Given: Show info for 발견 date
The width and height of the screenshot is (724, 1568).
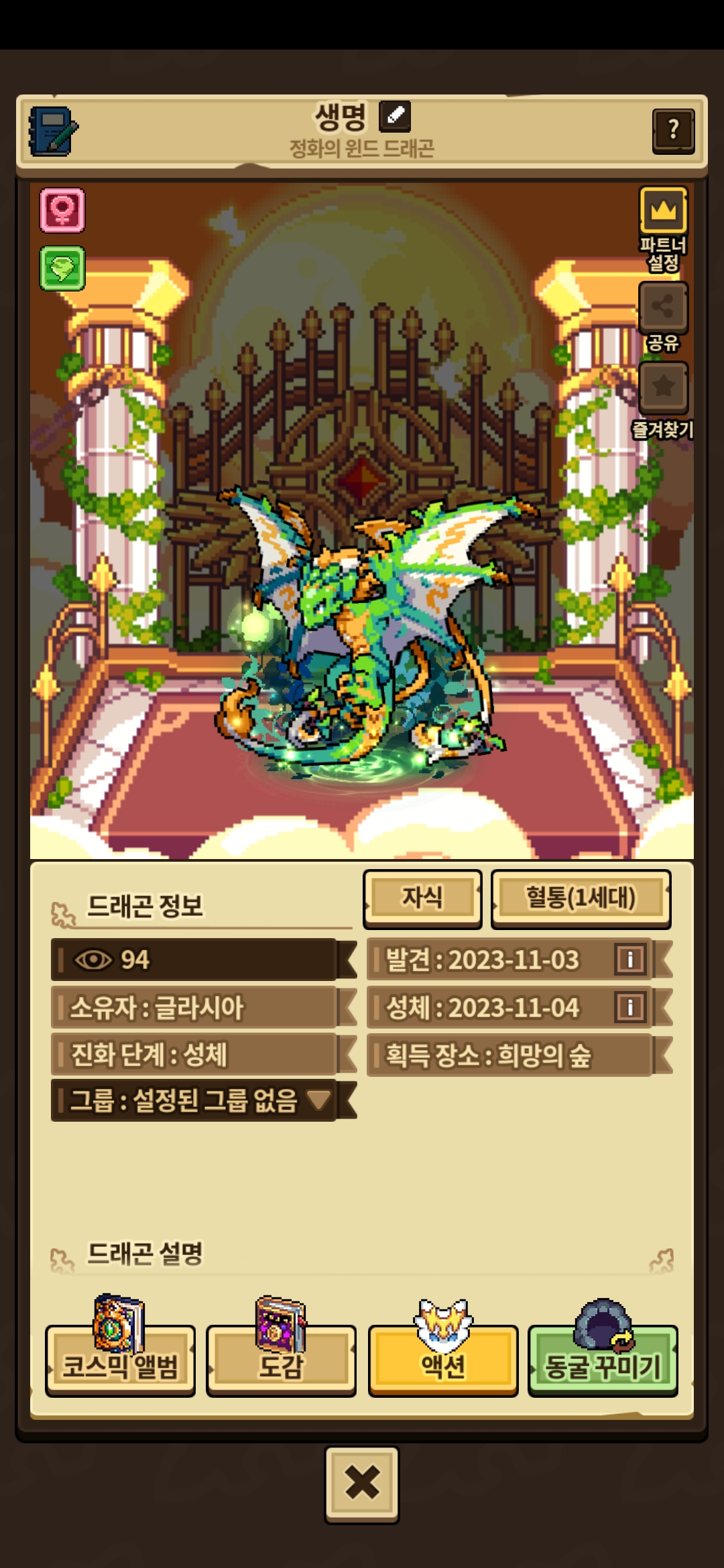Looking at the screenshot, I should click(x=629, y=960).
